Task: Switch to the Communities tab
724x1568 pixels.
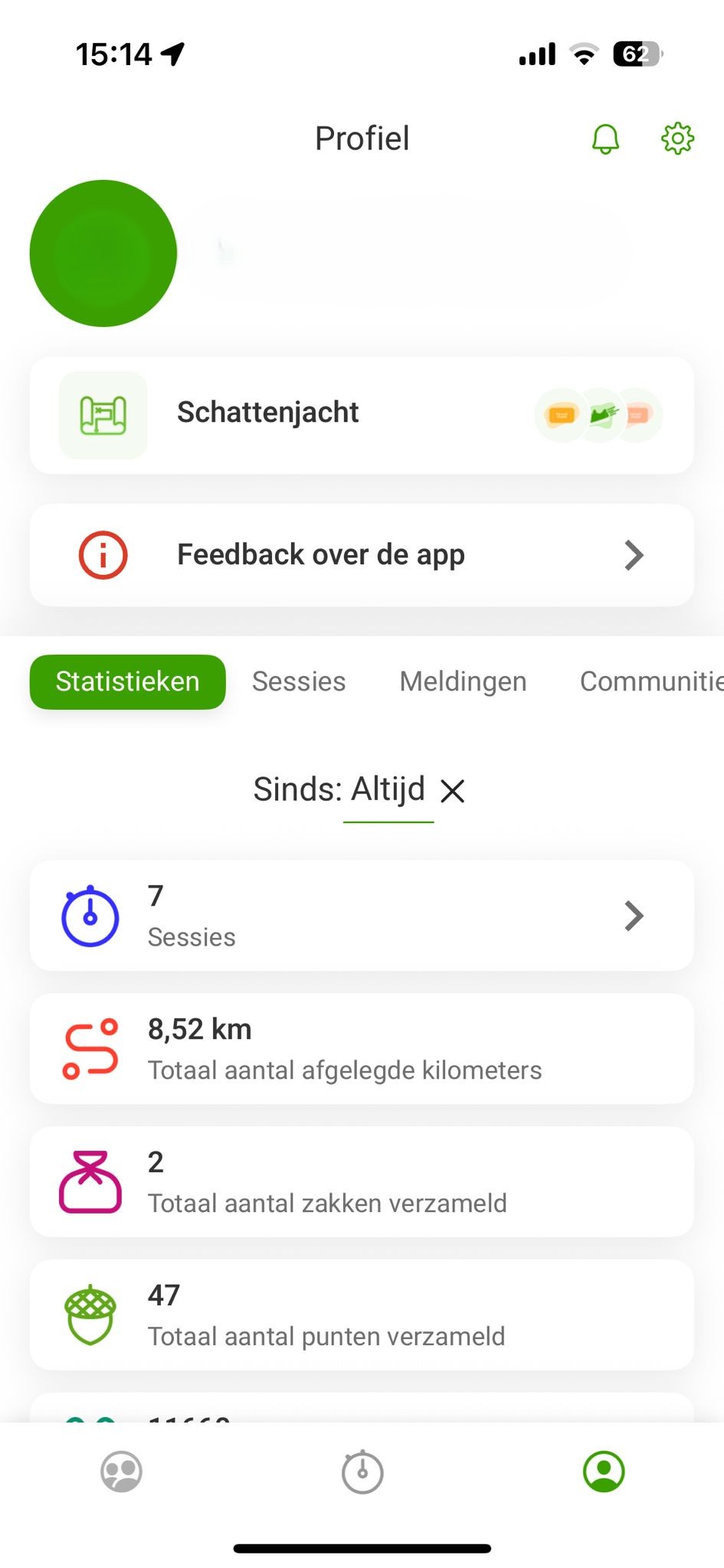Action: click(x=650, y=681)
